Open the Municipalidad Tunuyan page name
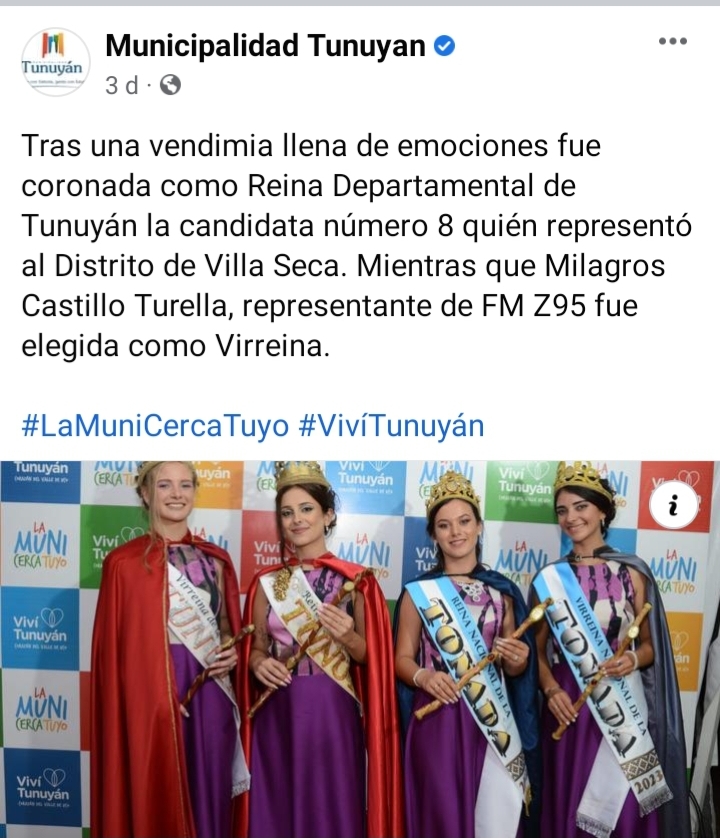This screenshot has width=720, height=838. click(x=266, y=45)
